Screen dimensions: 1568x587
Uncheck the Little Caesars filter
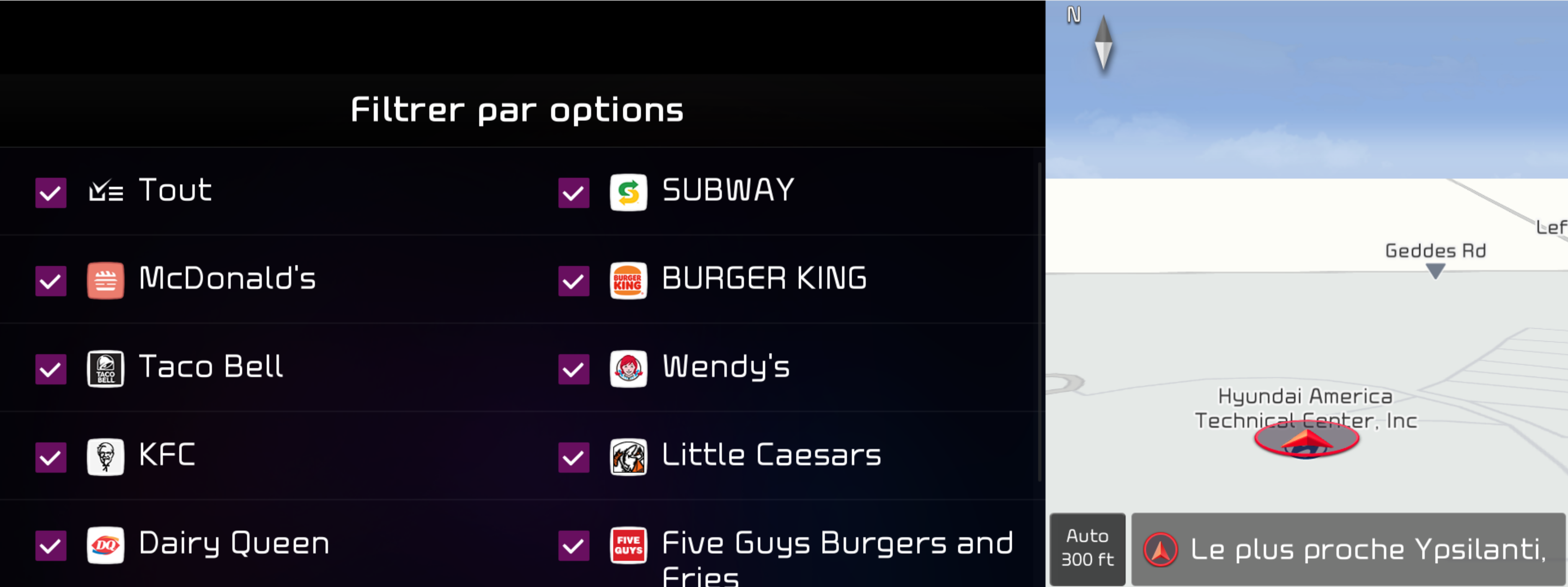coord(573,457)
